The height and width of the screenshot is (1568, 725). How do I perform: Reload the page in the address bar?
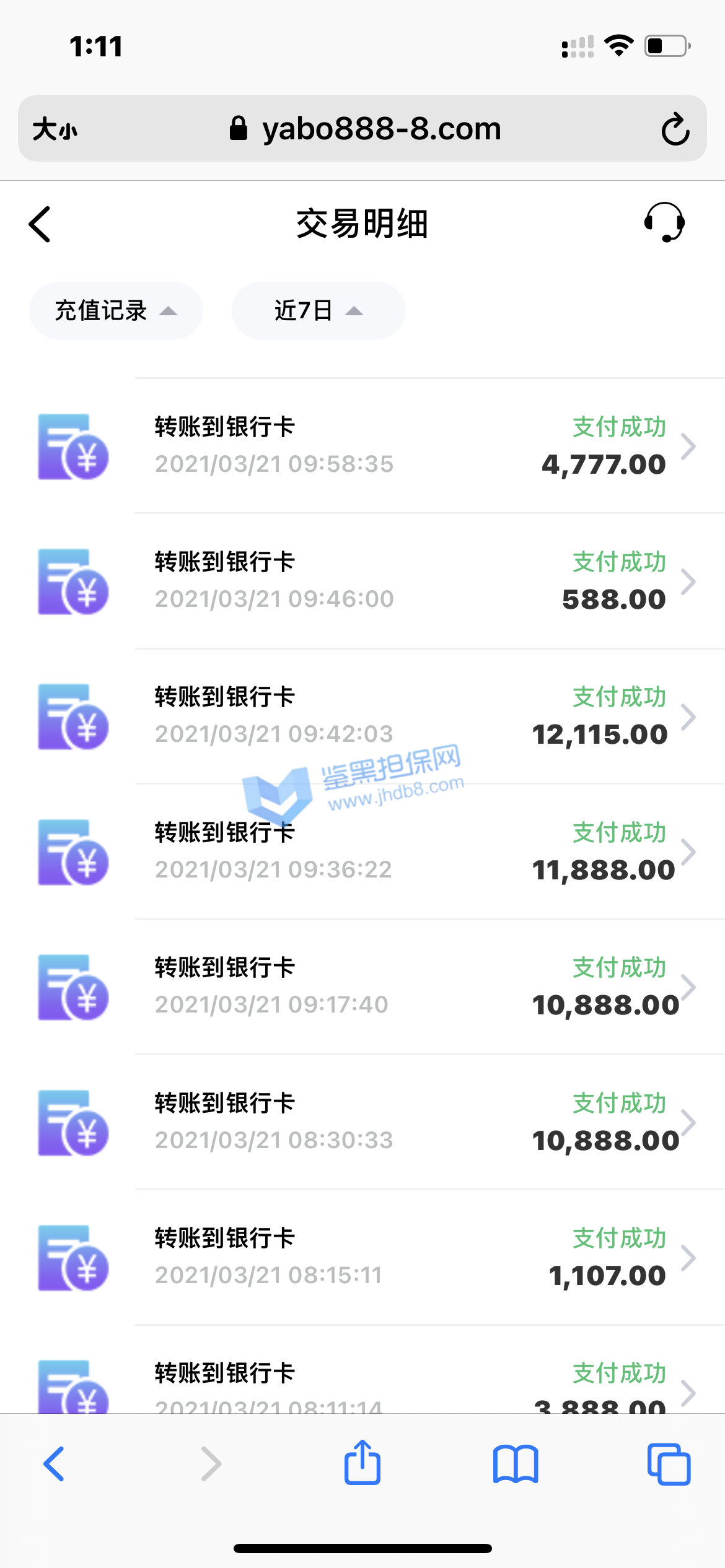pos(675,129)
